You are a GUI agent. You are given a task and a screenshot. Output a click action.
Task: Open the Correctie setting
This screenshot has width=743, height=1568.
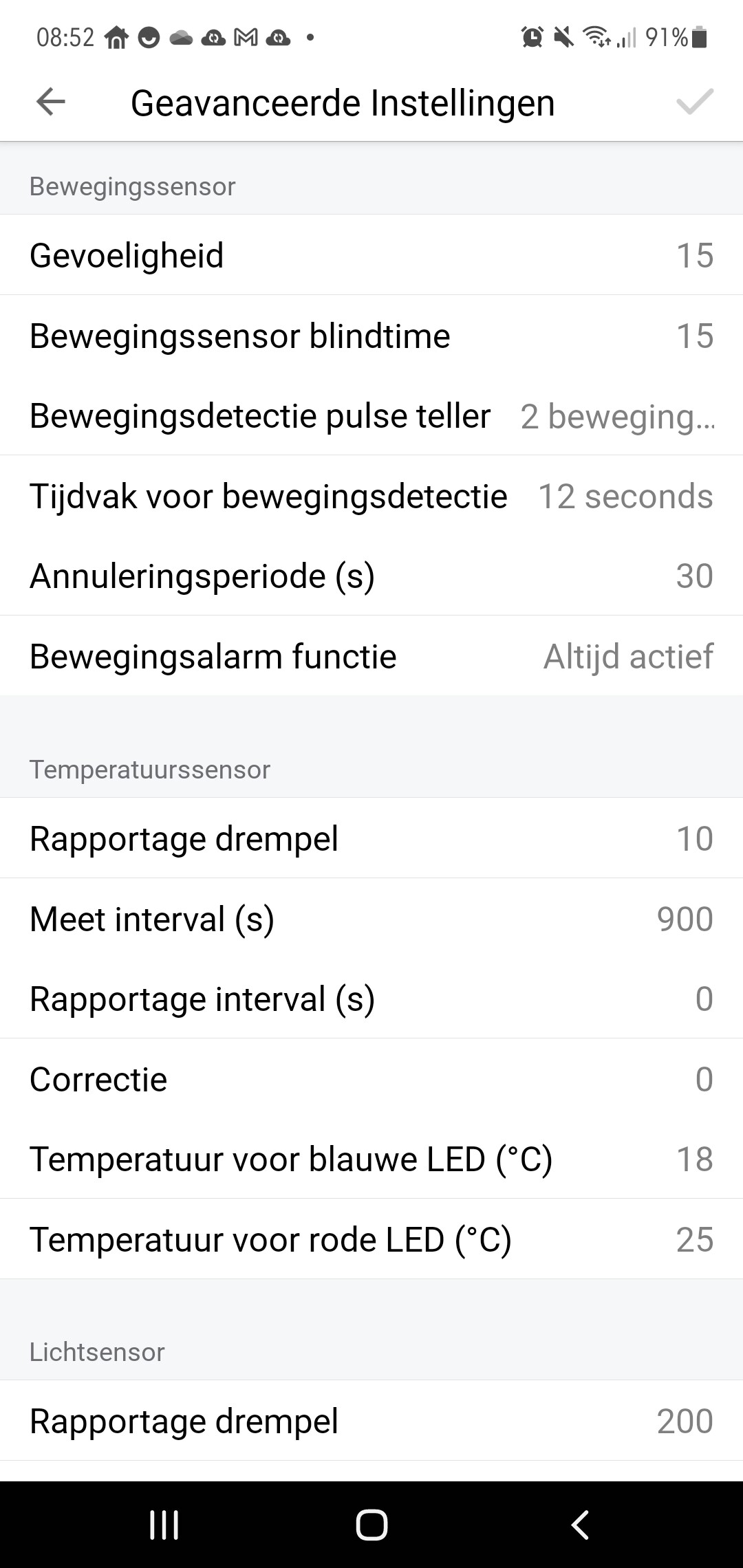(x=371, y=1079)
